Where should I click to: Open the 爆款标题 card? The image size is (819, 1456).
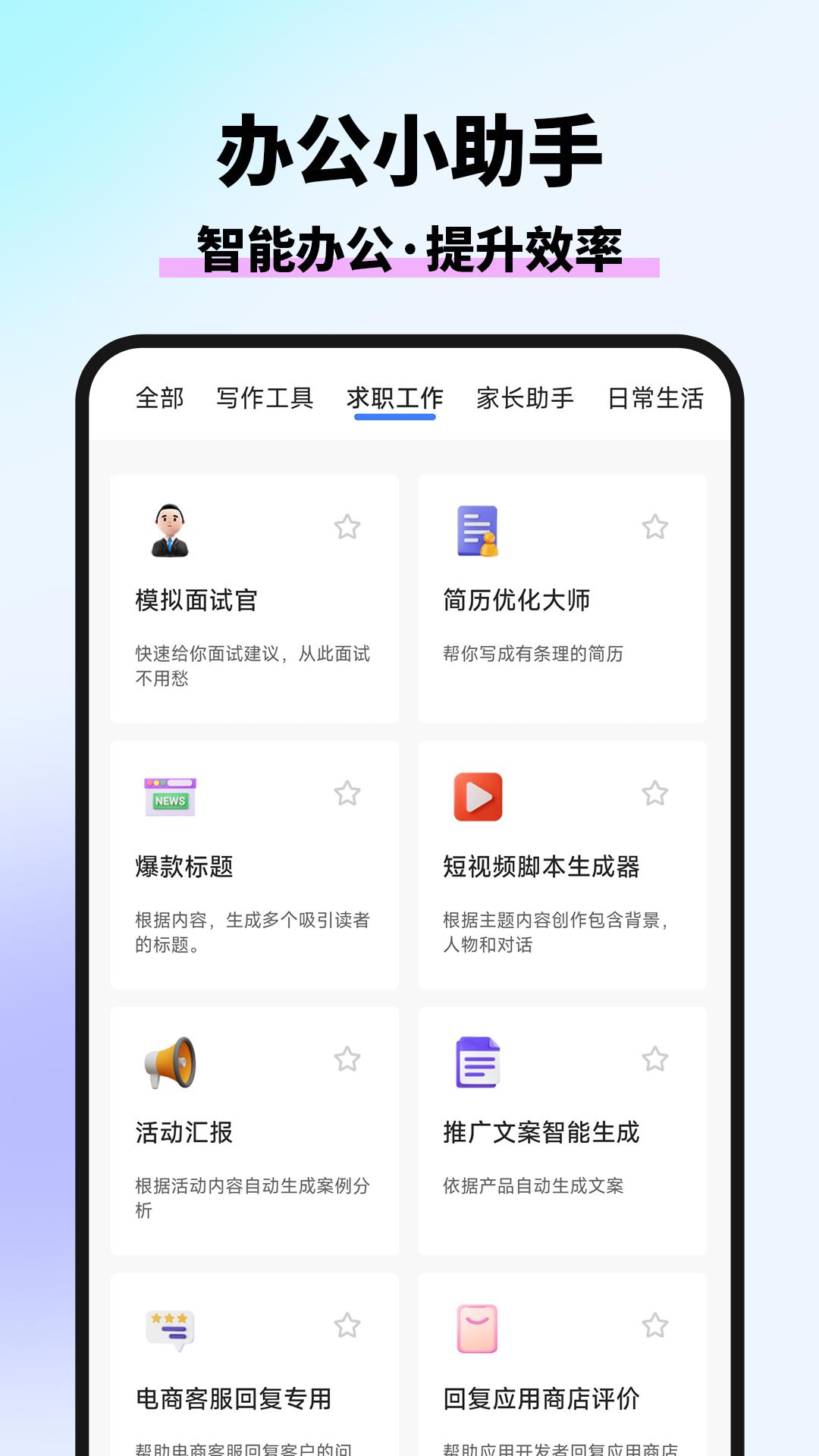(x=254, y=864)
